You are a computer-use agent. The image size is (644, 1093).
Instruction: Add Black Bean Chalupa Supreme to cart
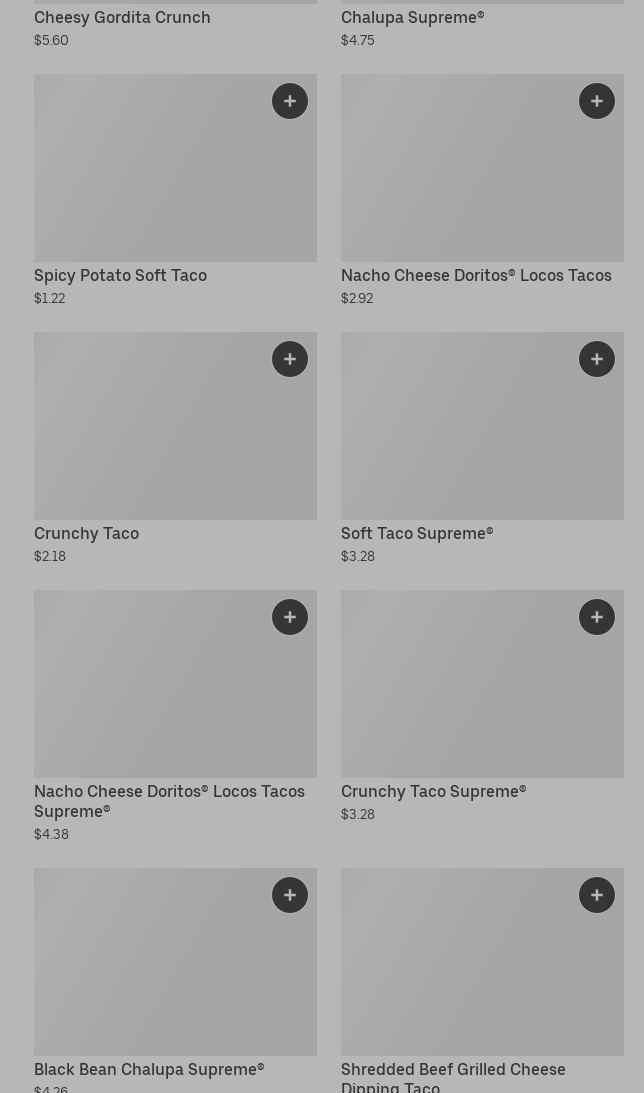290,895
